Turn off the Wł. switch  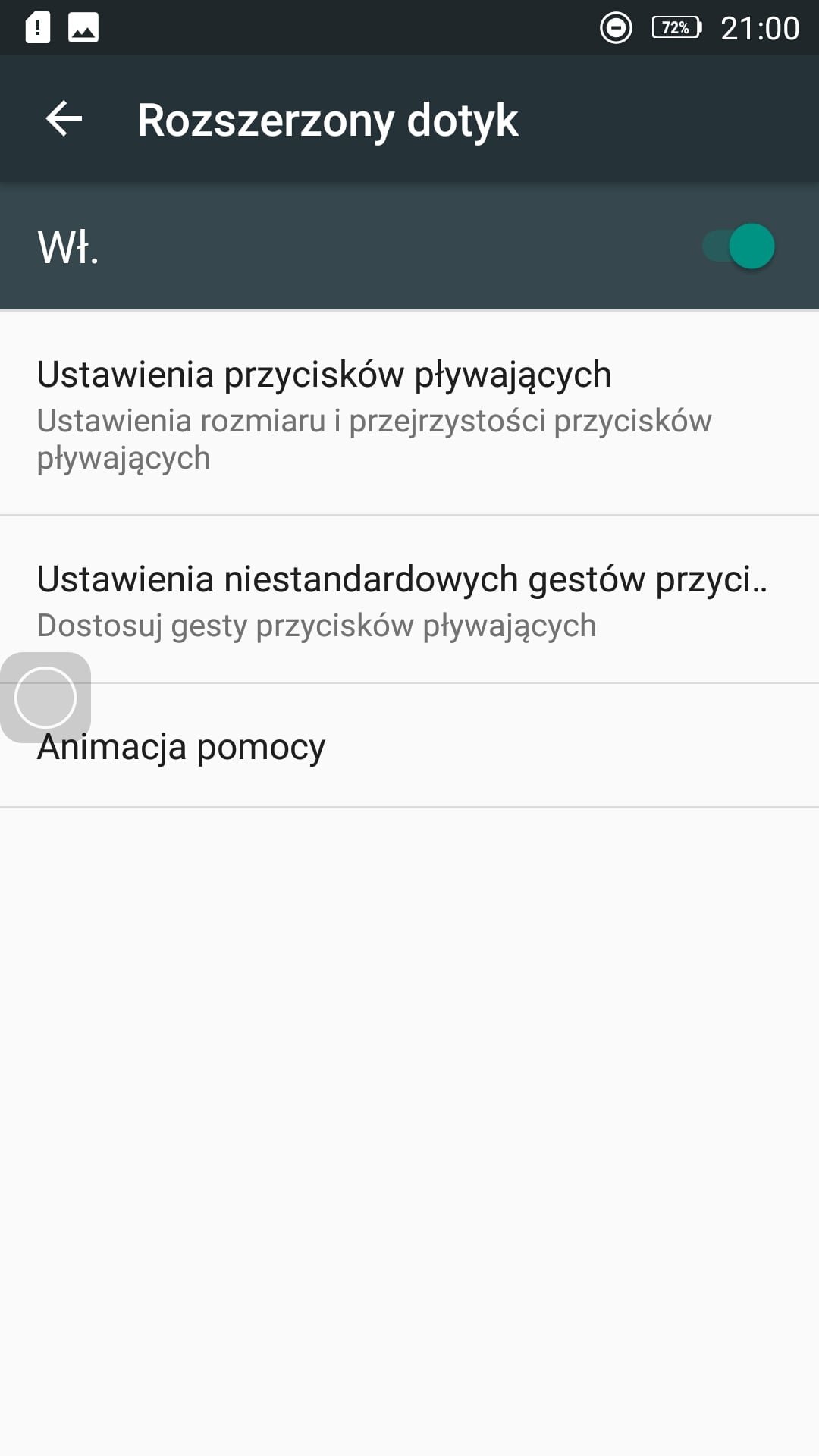pyautogui.click(x=738, y=246)
